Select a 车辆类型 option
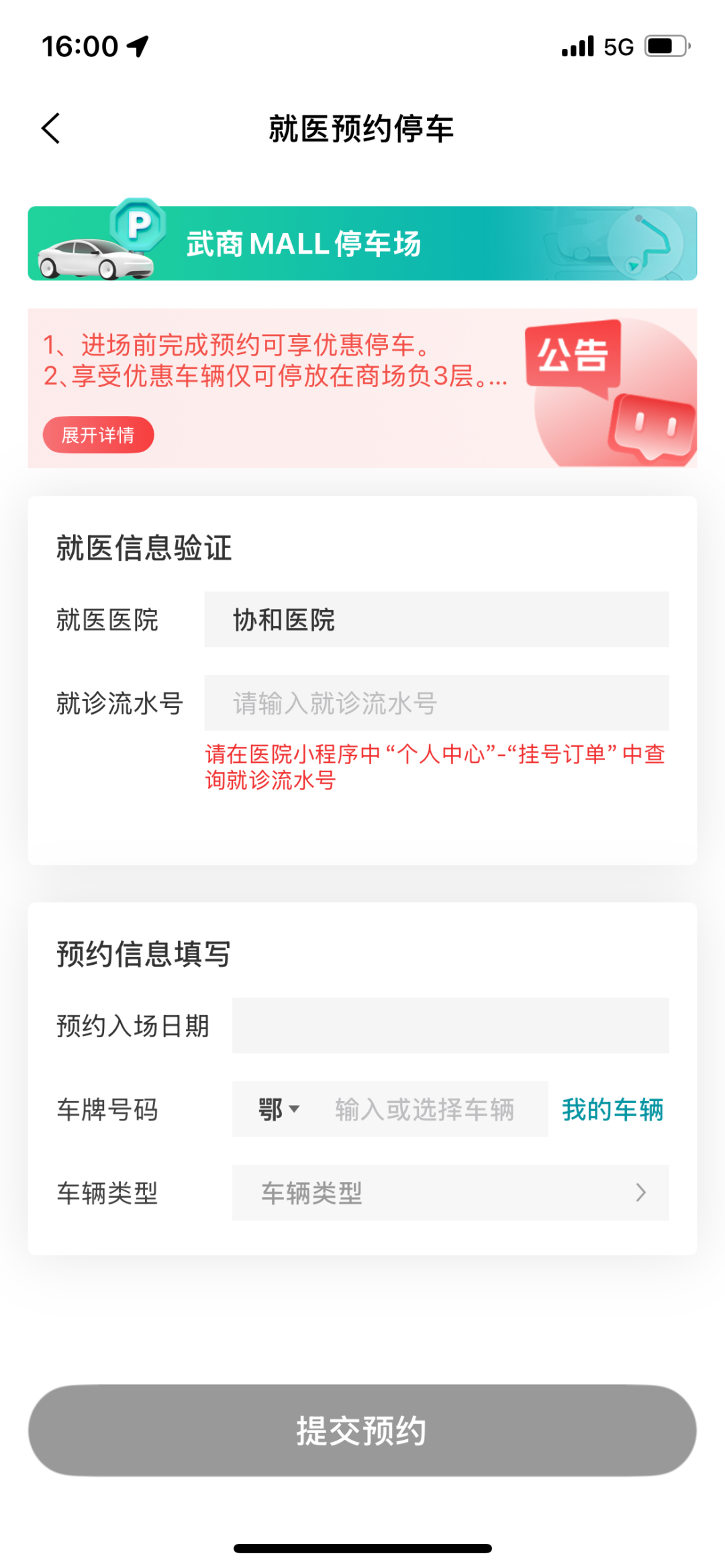Screen dimensions: 725x1568 450,1192
